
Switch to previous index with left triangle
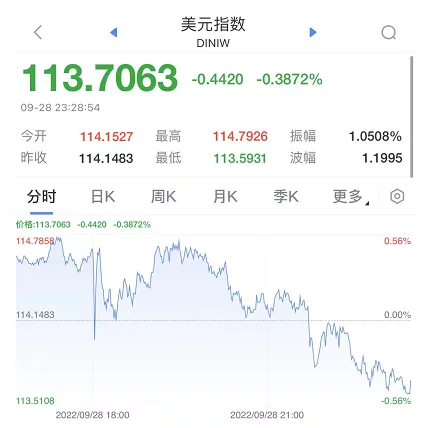pos(114,32)
